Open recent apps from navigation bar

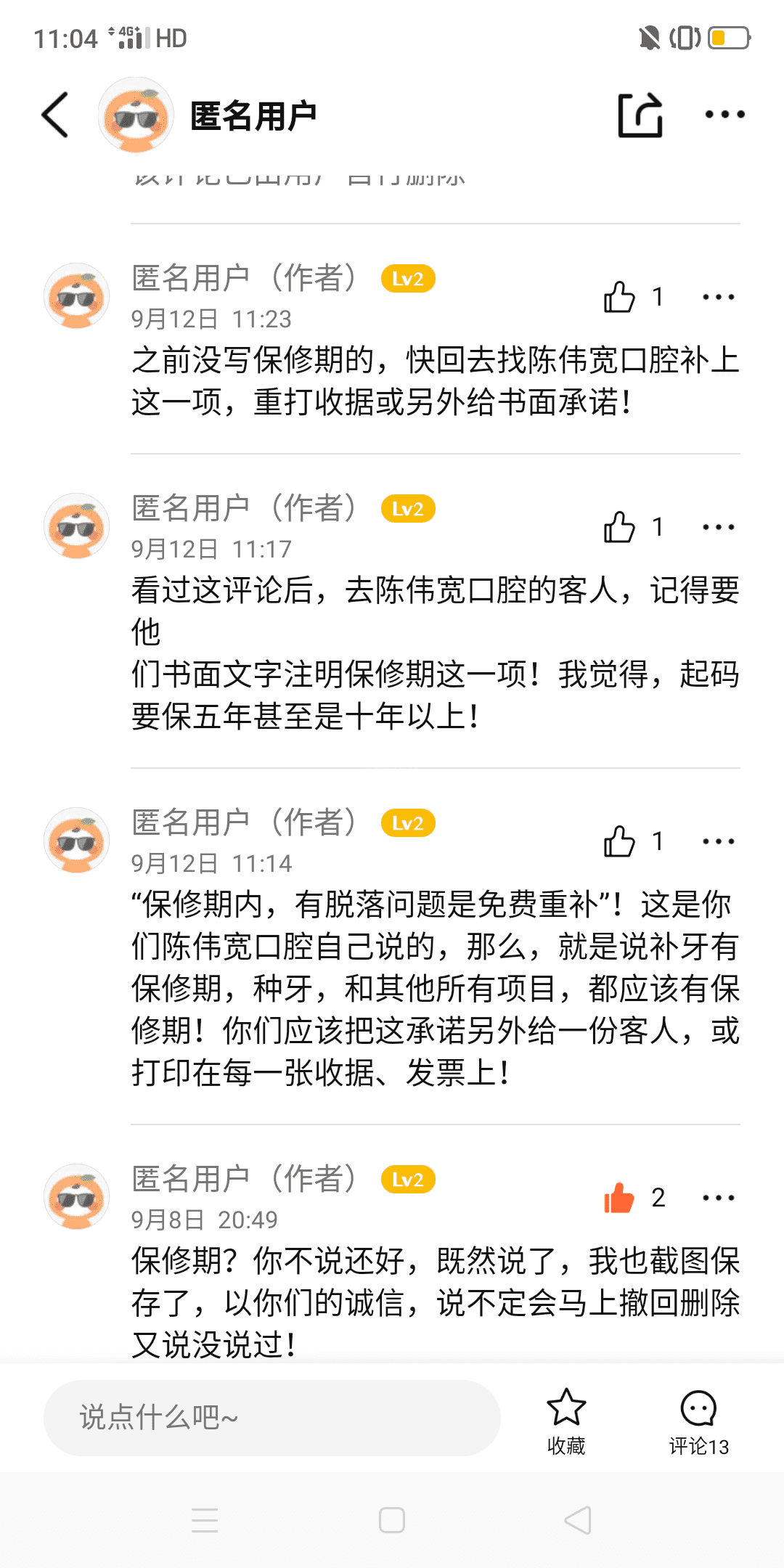[205, 1520]
